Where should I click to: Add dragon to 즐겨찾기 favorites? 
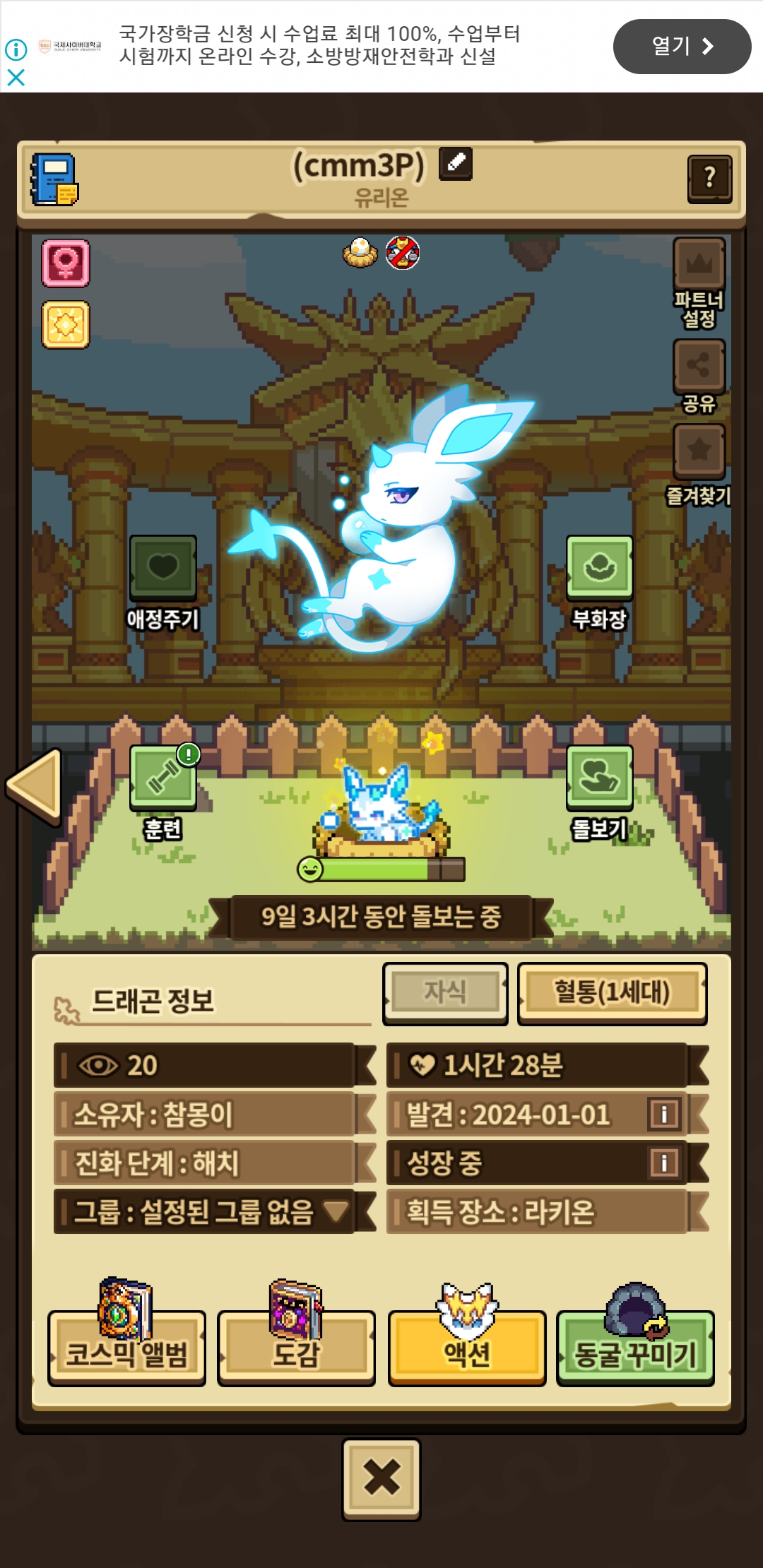click(699, 451)
